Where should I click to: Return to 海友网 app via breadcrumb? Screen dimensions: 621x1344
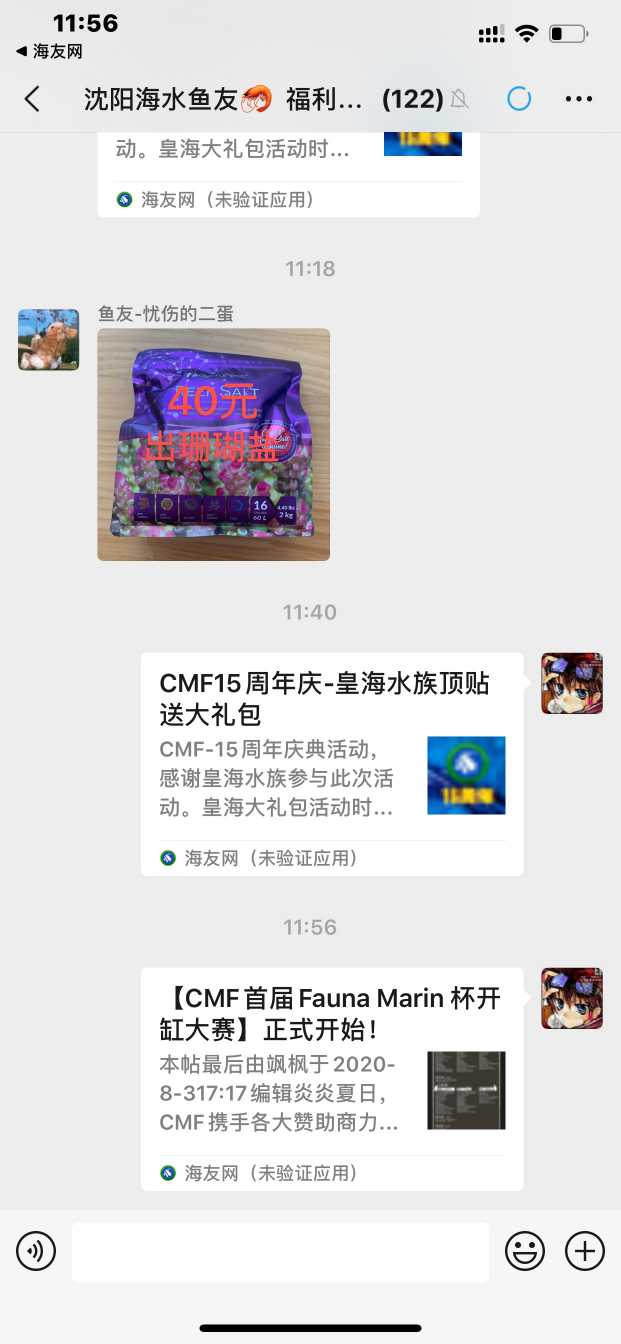click(x=49, y=51)
